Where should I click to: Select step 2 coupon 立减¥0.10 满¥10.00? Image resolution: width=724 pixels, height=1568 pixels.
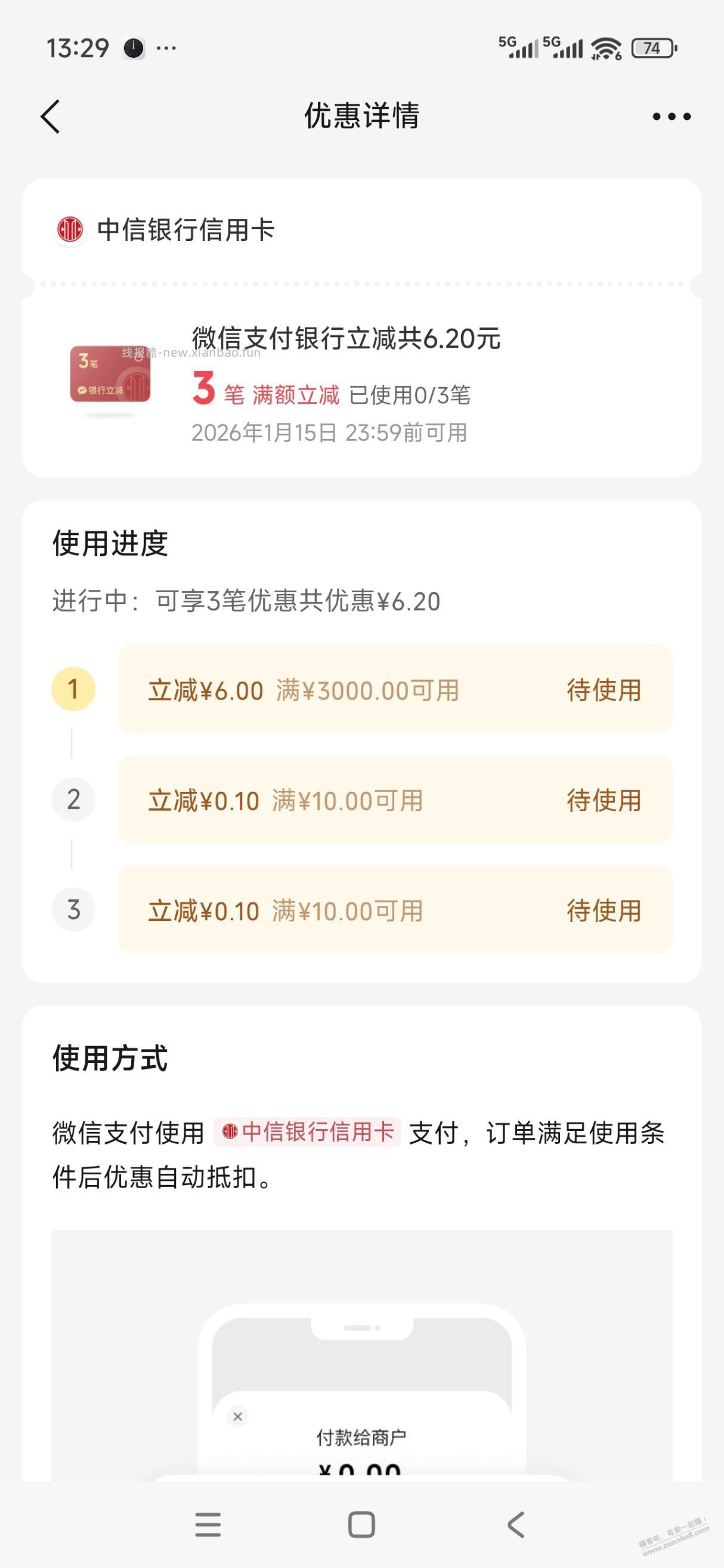(x=395, y=802)
